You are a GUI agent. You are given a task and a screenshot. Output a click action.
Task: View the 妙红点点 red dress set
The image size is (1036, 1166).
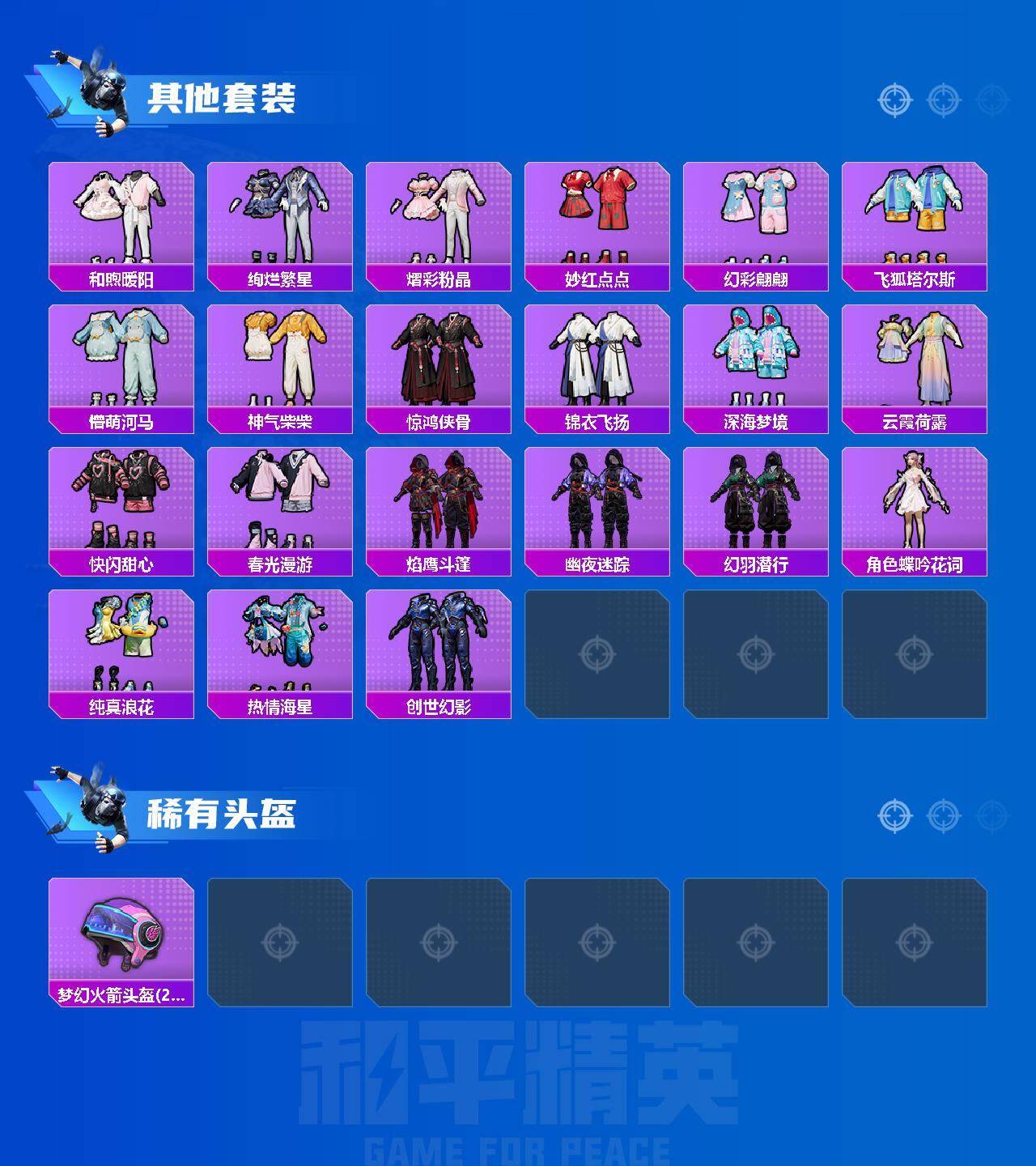click(x=599, y=215)
